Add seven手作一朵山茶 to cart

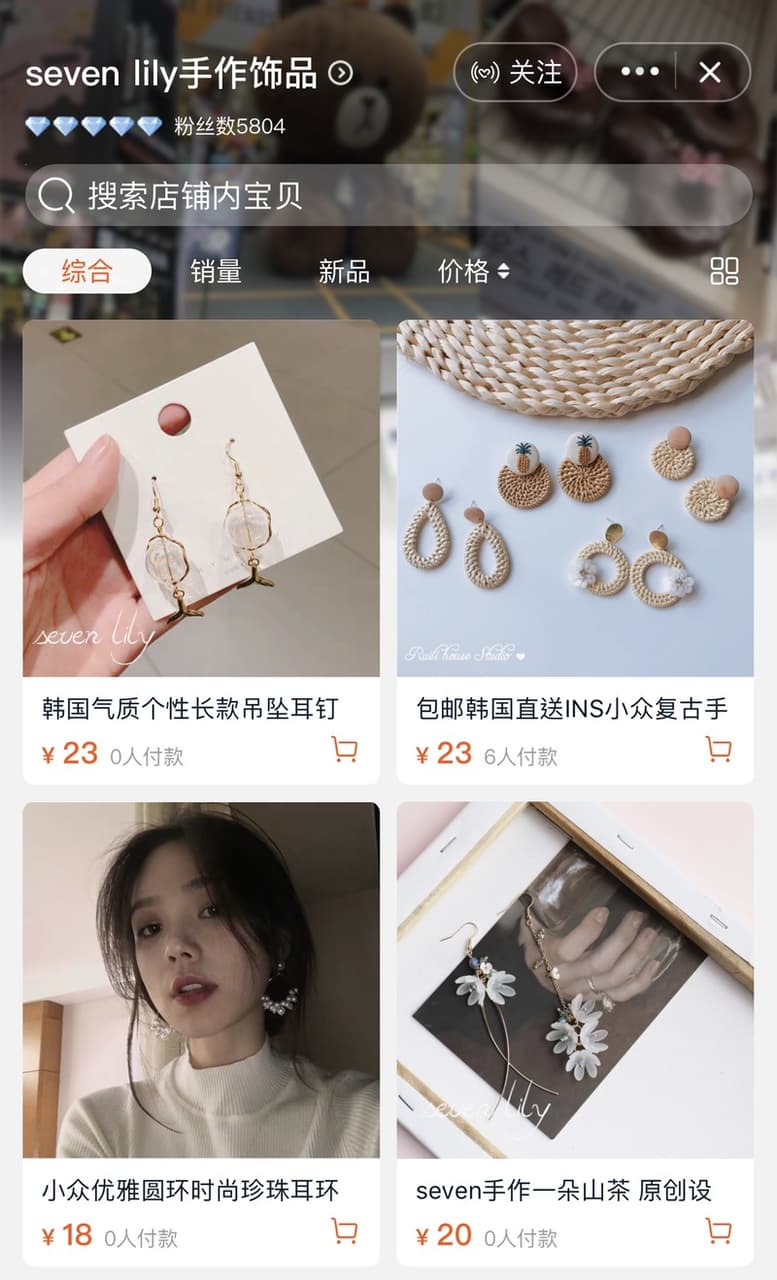(x=718, y=1231)
